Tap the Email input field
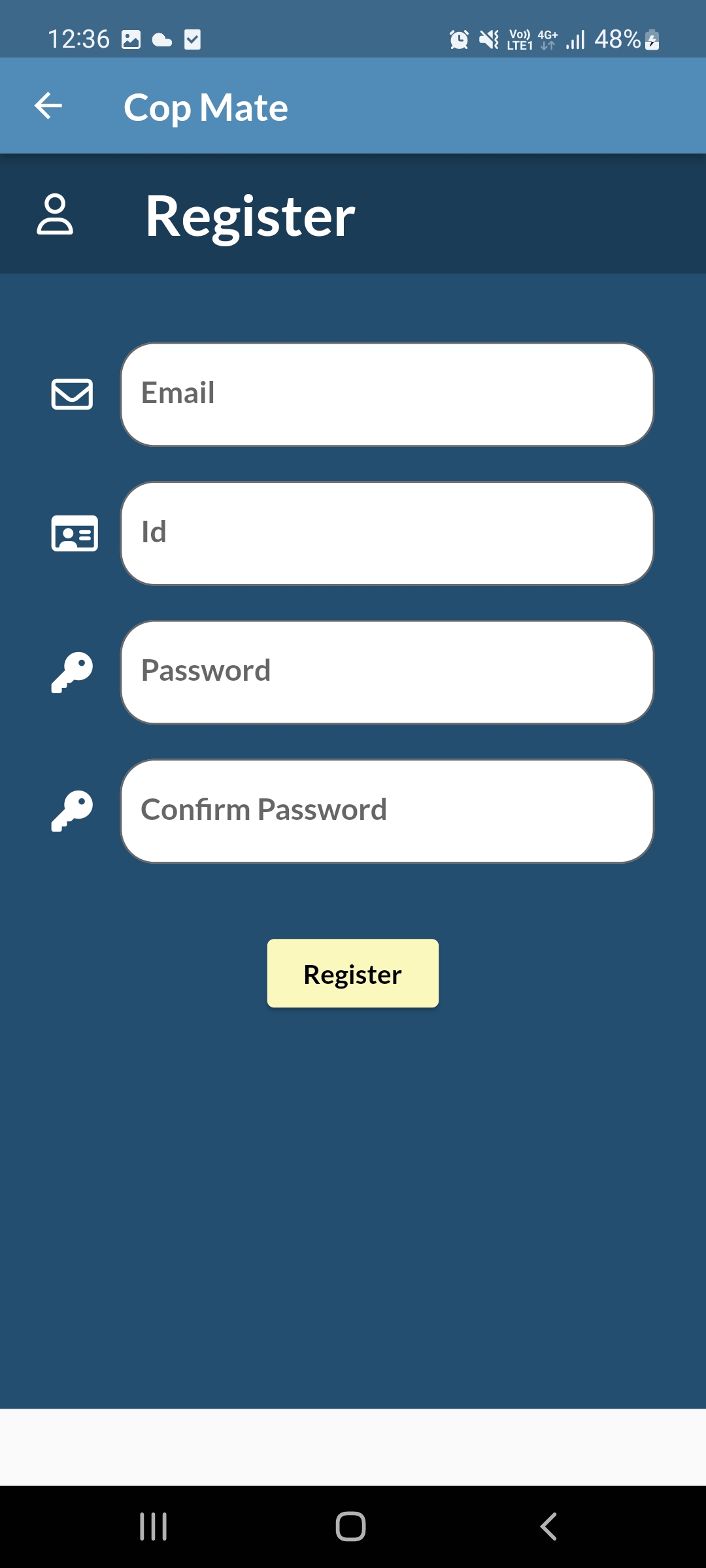 [387, 395]
